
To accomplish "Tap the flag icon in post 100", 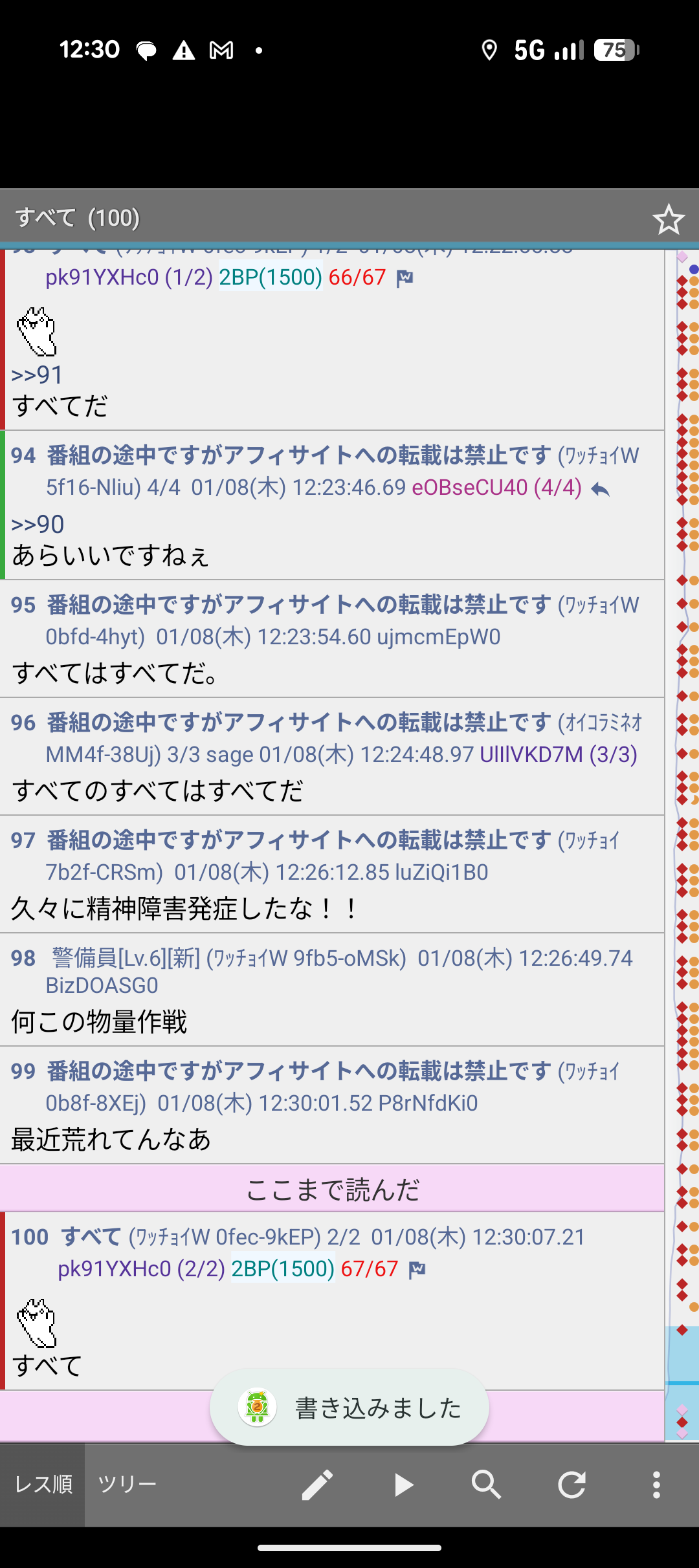I will (x=417, y=1270).
